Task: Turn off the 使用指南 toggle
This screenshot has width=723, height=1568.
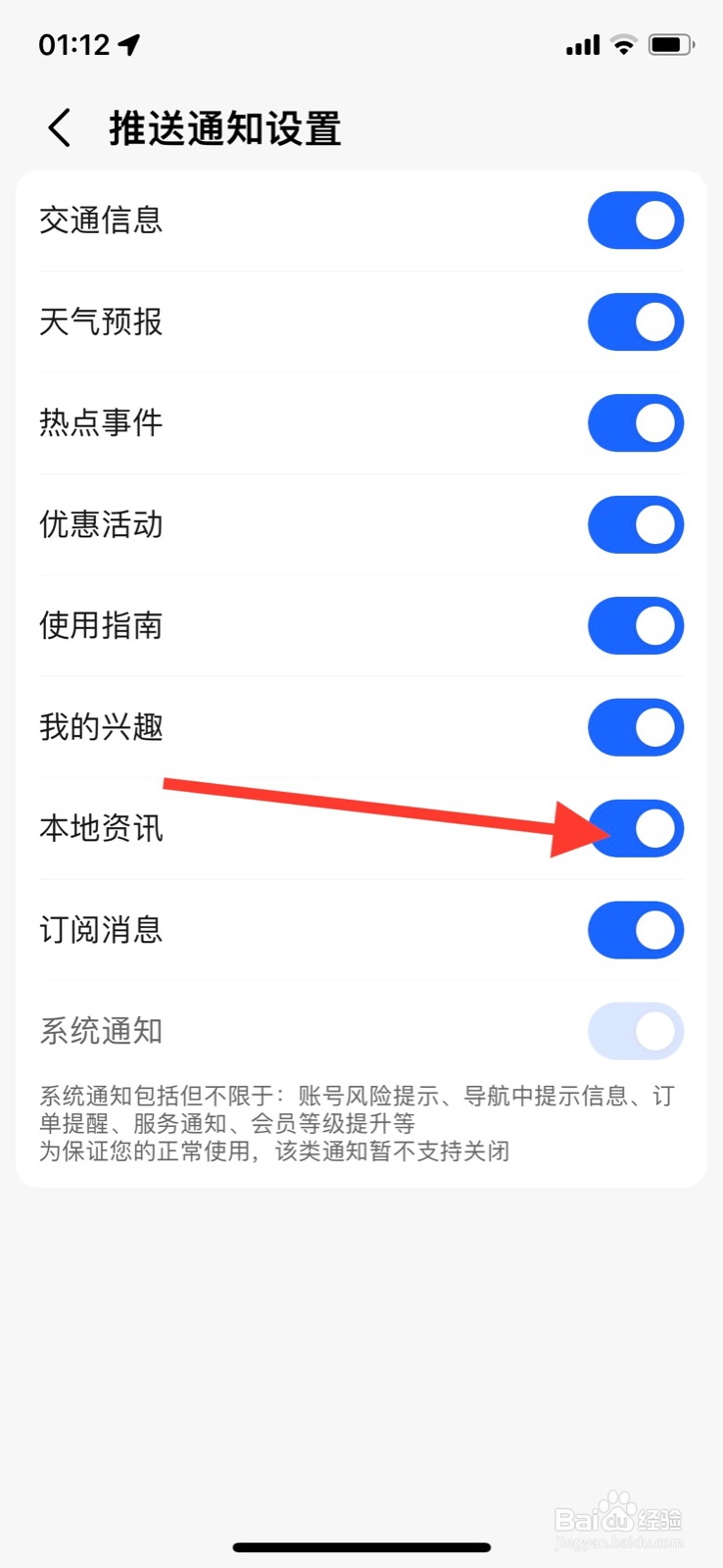Action: click(635, 626)
